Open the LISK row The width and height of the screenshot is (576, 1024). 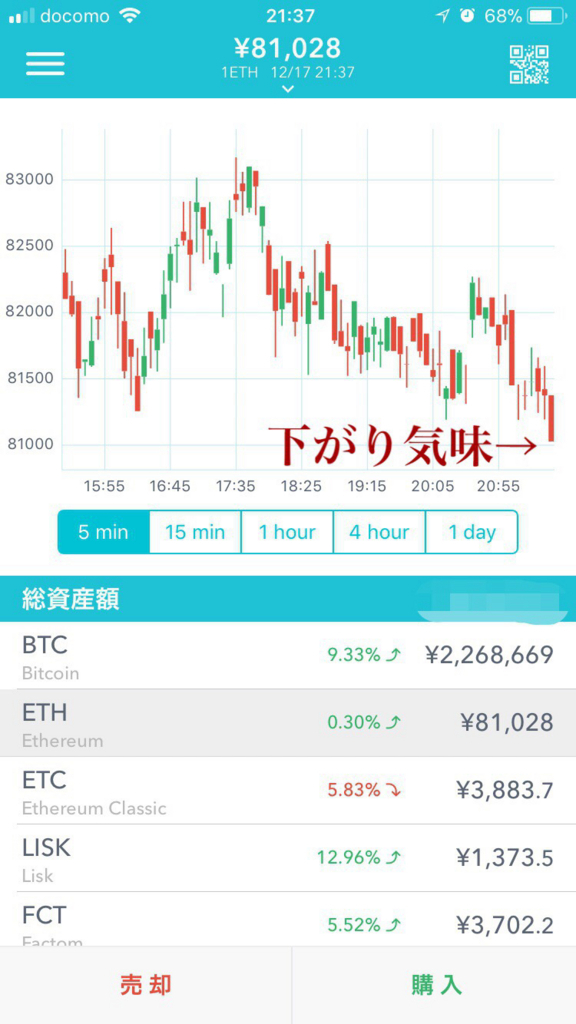288,858
